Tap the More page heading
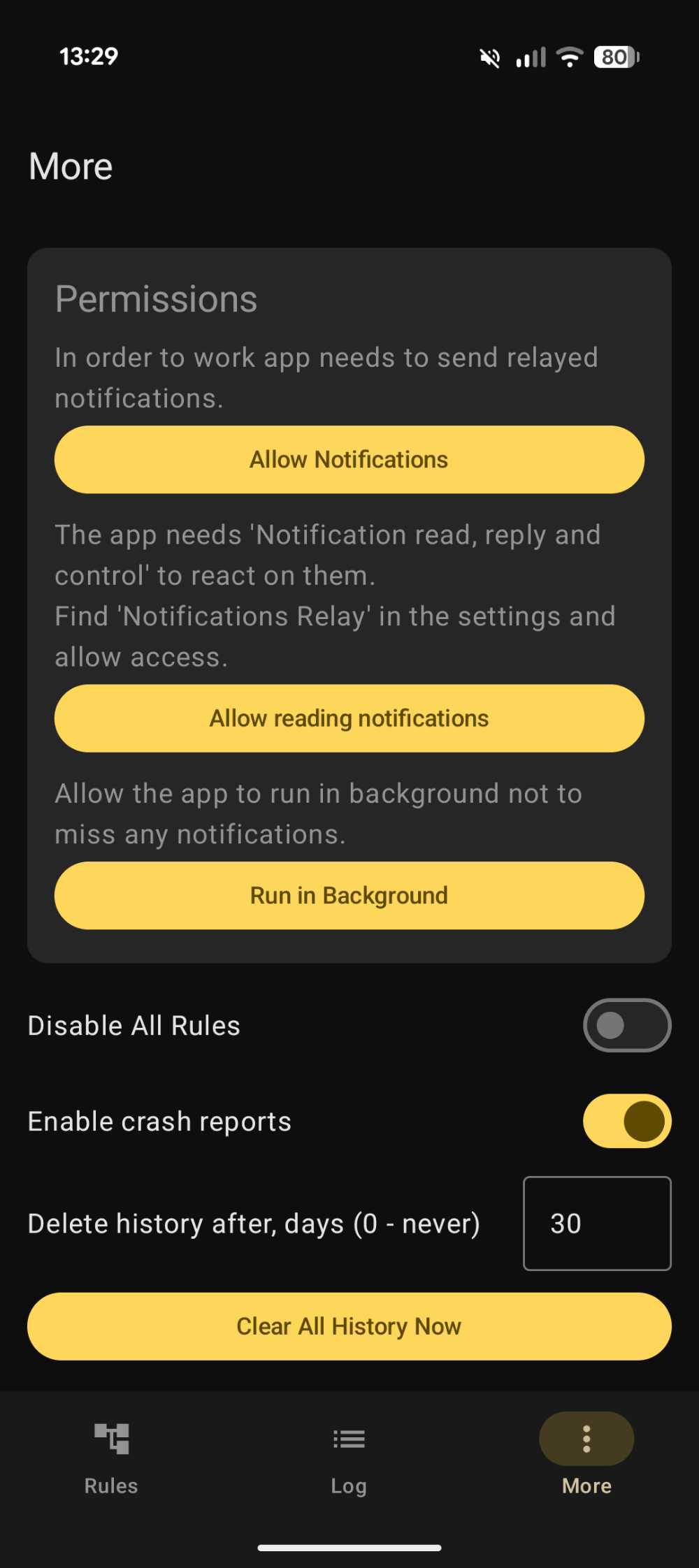 [70, 166]
